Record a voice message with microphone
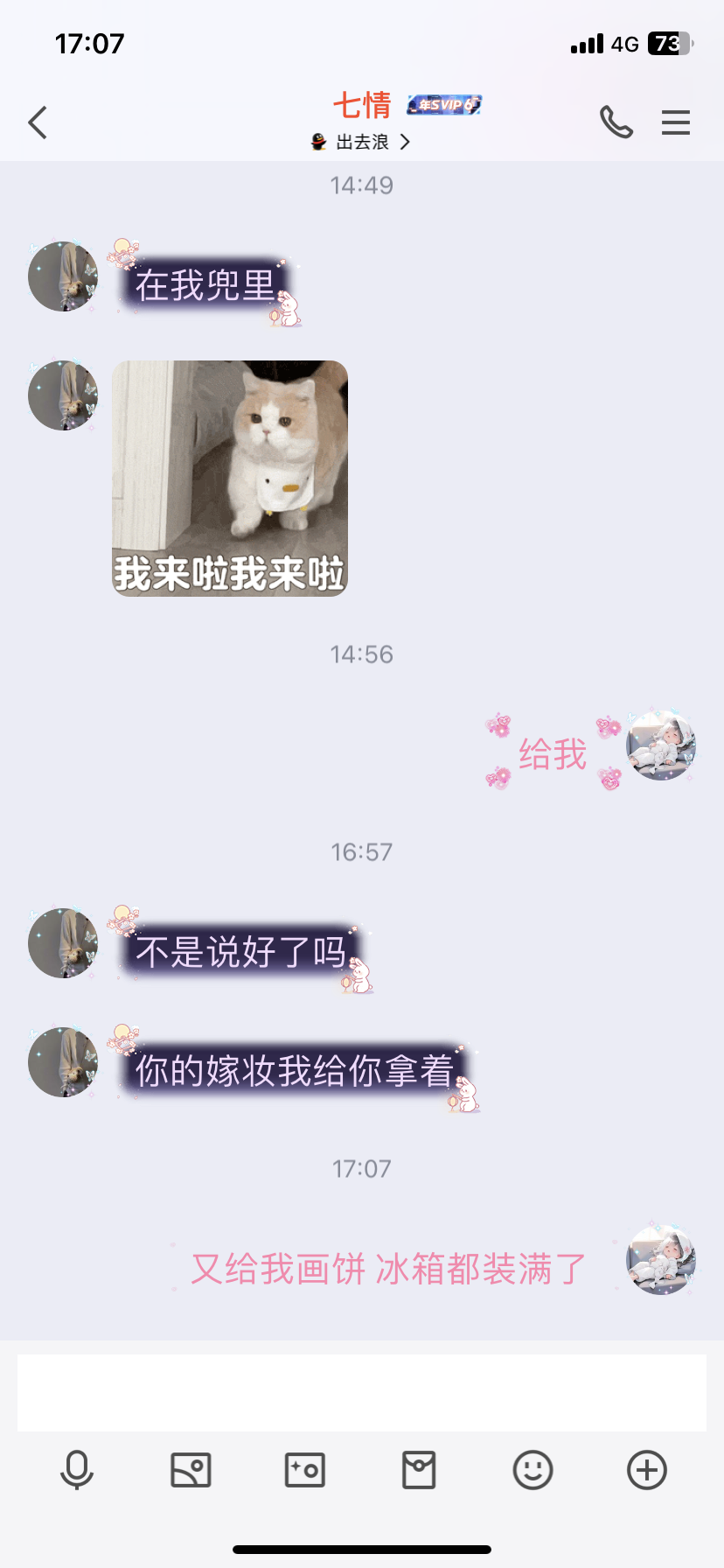The width and height of the screenshot is (724, 1568). coord(77,1470)
